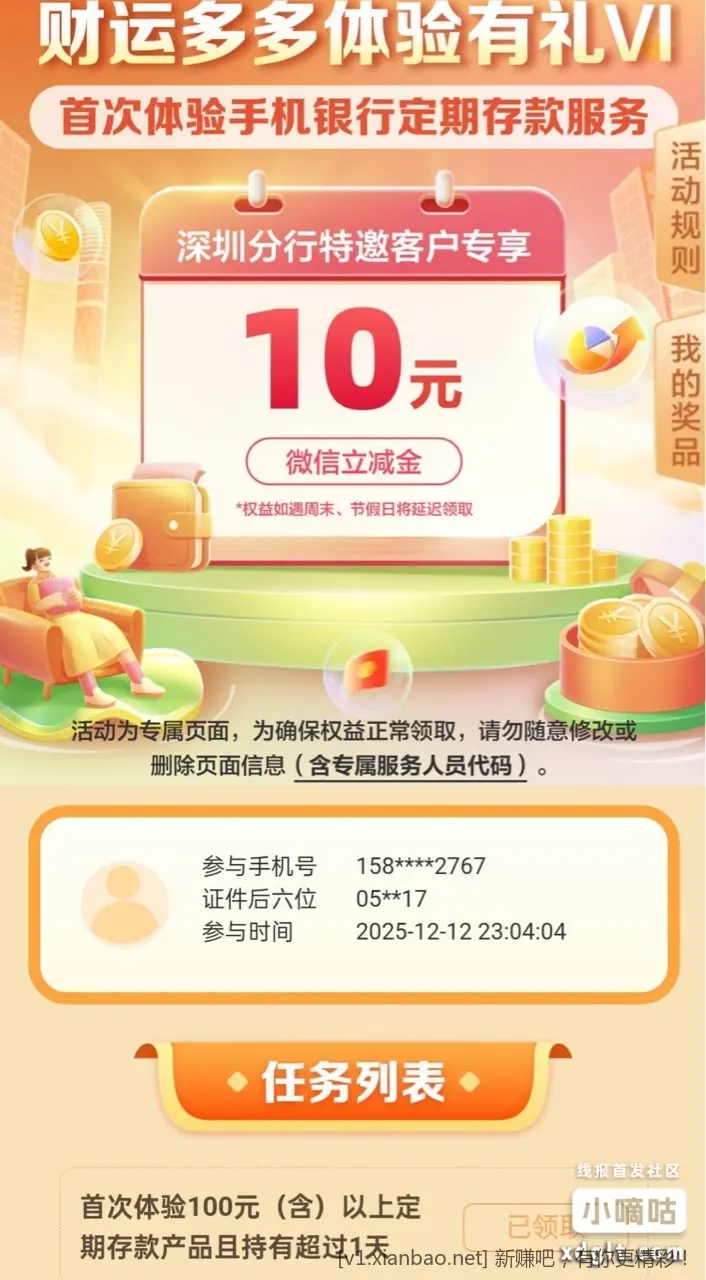Viewport: 706px width, 1280px height.
Task: Open the 活动规则 side tab
Action: click(x=684, y=208)
